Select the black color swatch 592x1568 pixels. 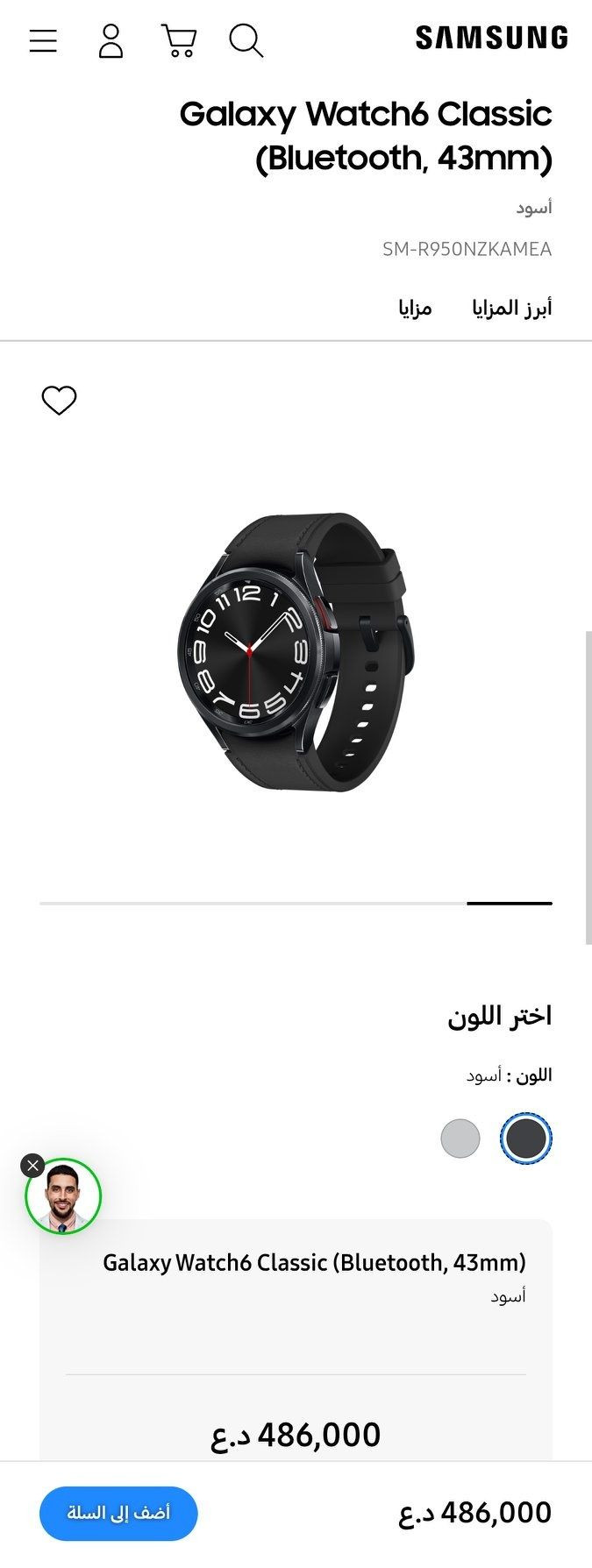pyautogui.click(x=526, y=1139)
